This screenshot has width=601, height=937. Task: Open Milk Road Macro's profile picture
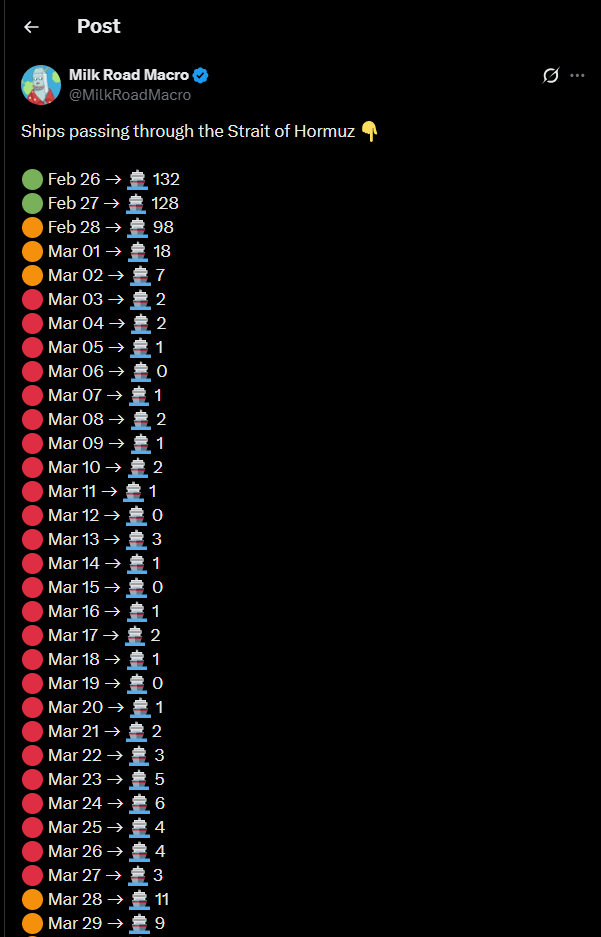click(x=41, y=85)
